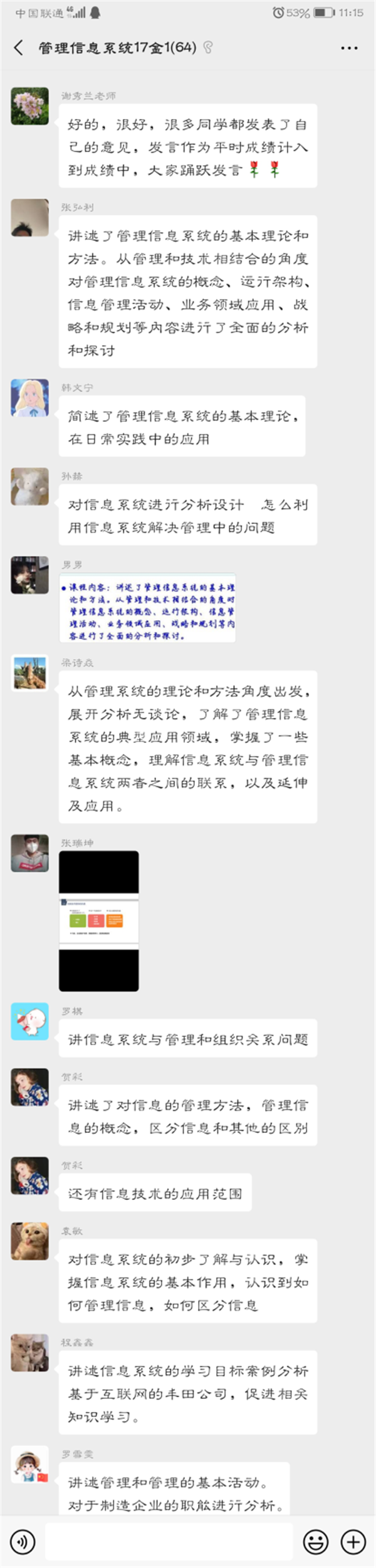Image resolution: width=376 pixels, height=1568 pixels.
Task: Open the plus attachment menu
Action: click(353, 1541)
